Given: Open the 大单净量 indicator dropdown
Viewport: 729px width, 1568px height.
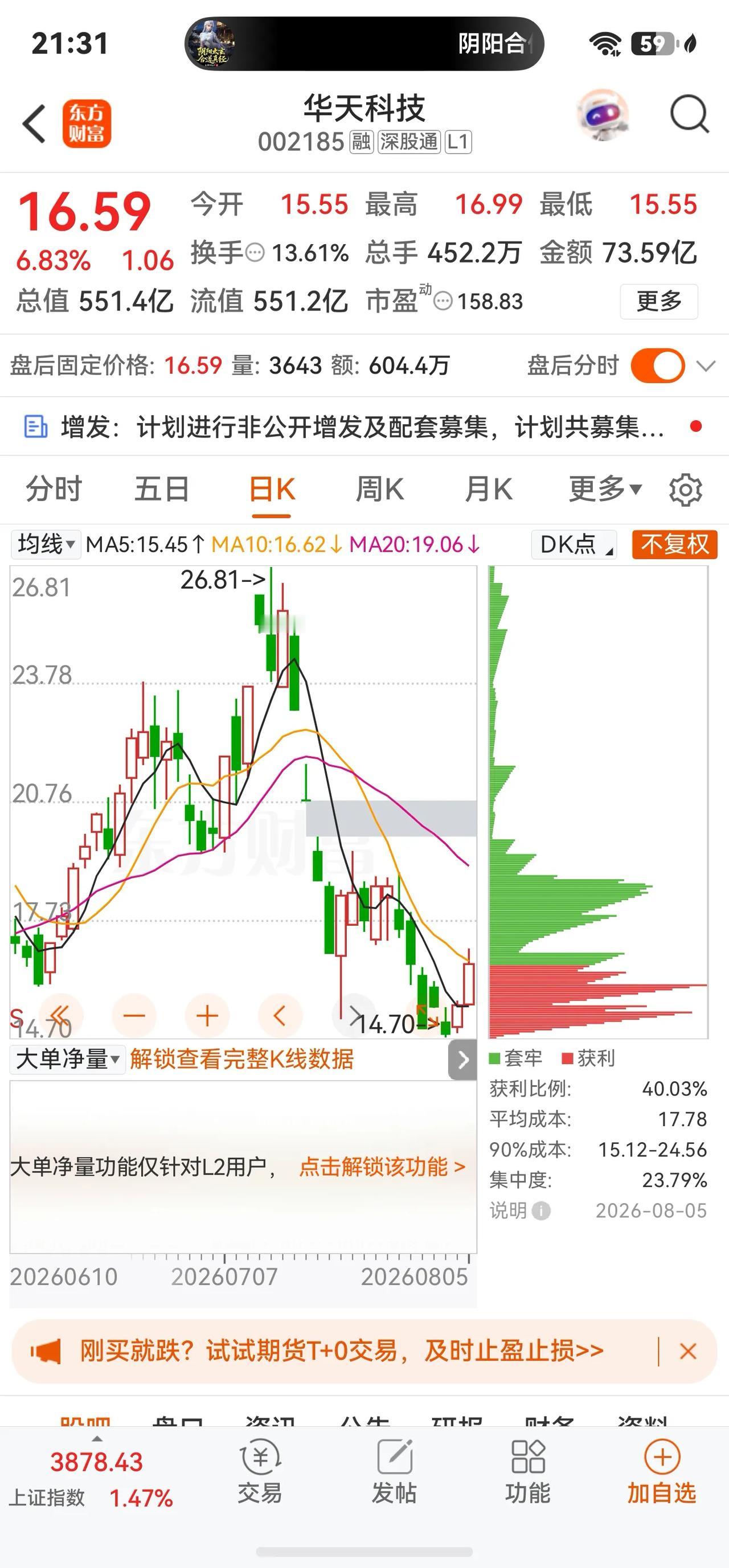Looking at the screenshot, I should [67, 1059].
